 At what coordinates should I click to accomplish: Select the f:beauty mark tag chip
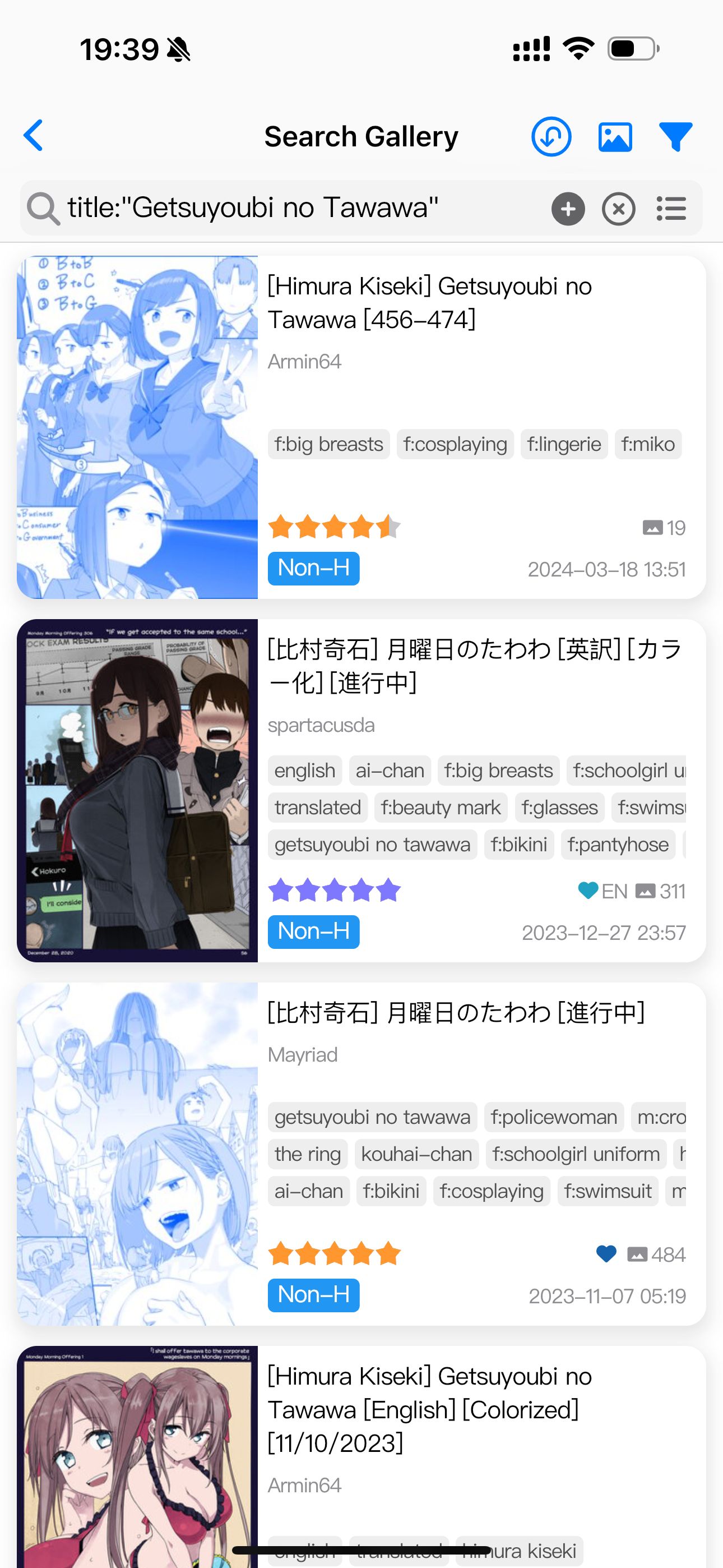pyautogui.click(x=441, y=808)
